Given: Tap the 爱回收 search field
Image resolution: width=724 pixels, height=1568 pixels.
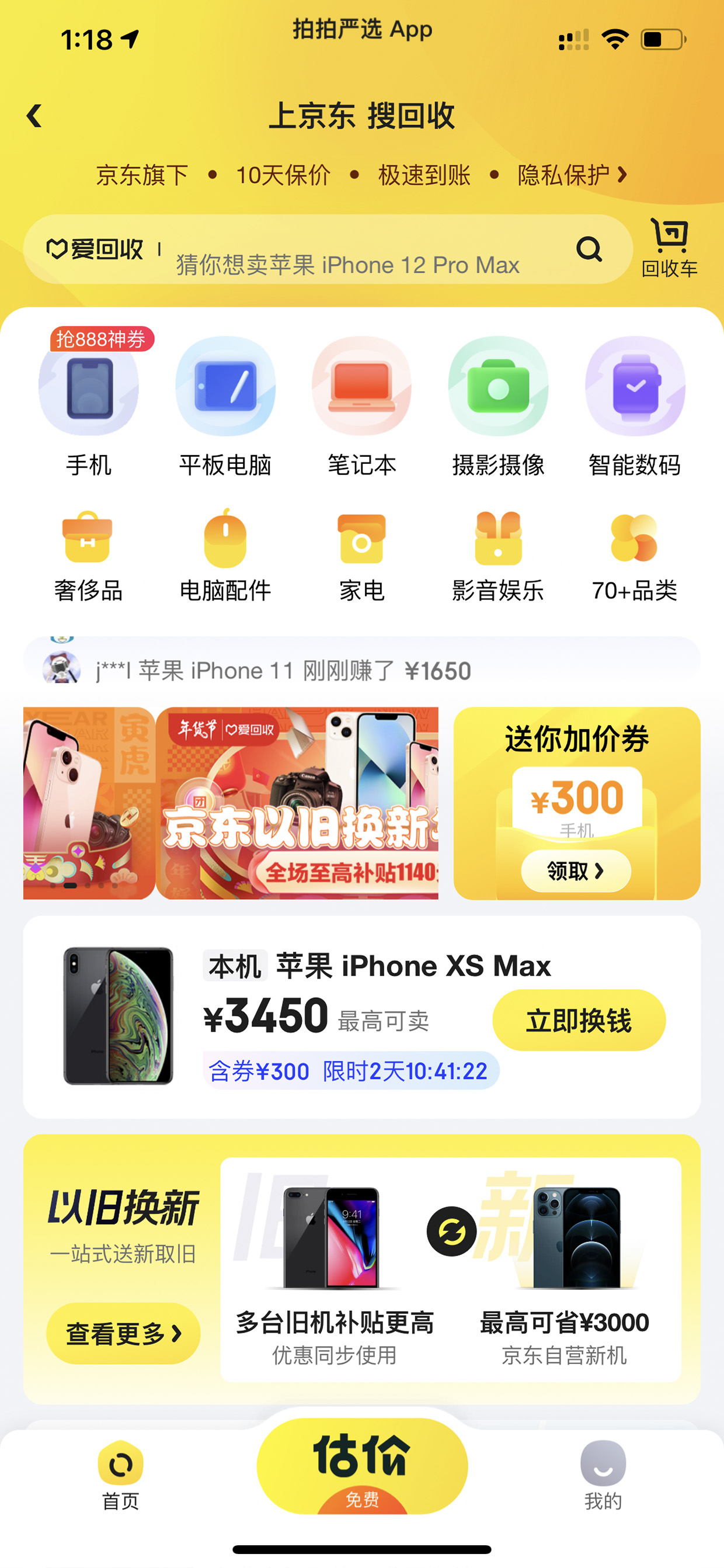Looking at the screenshot, I should pyautogui.click(x=328, y=249).
